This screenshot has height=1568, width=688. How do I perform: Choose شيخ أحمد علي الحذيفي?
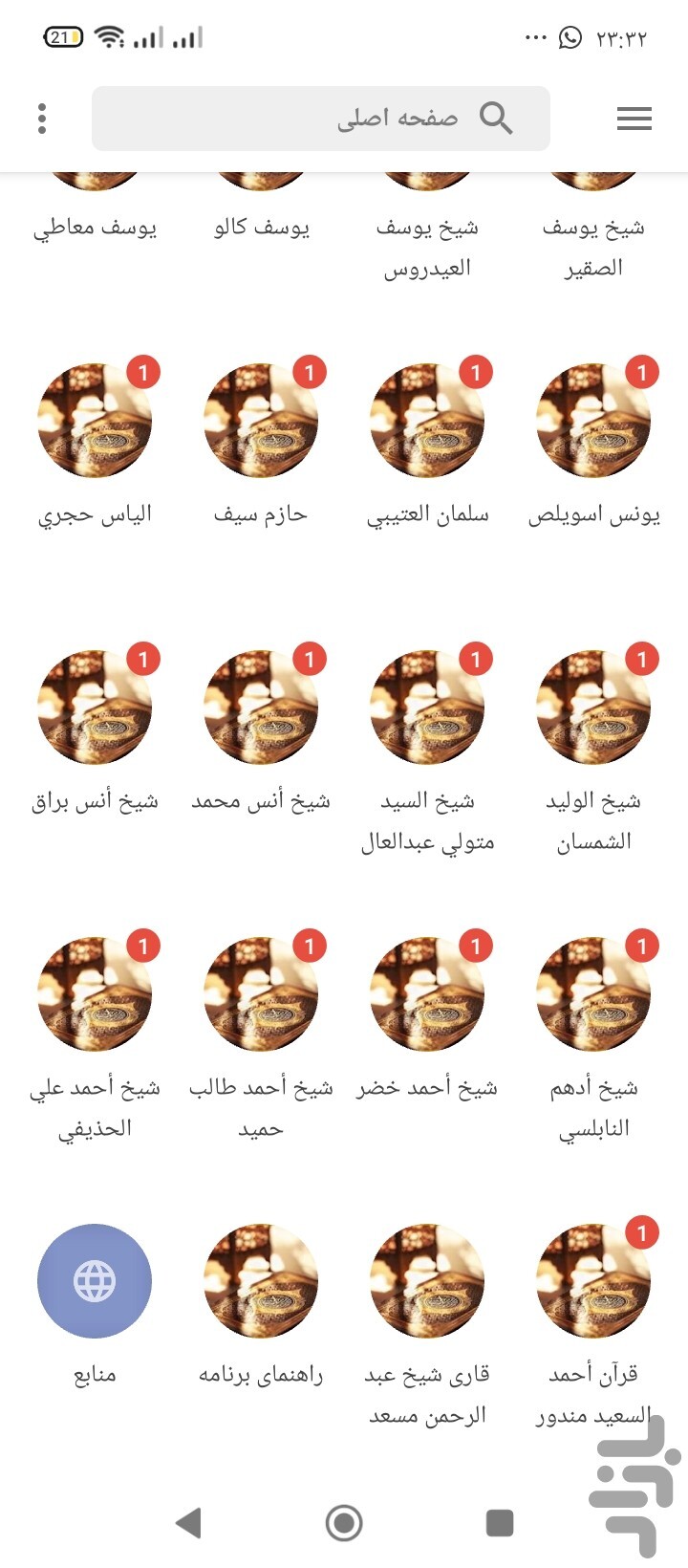[x=95, y=995]
